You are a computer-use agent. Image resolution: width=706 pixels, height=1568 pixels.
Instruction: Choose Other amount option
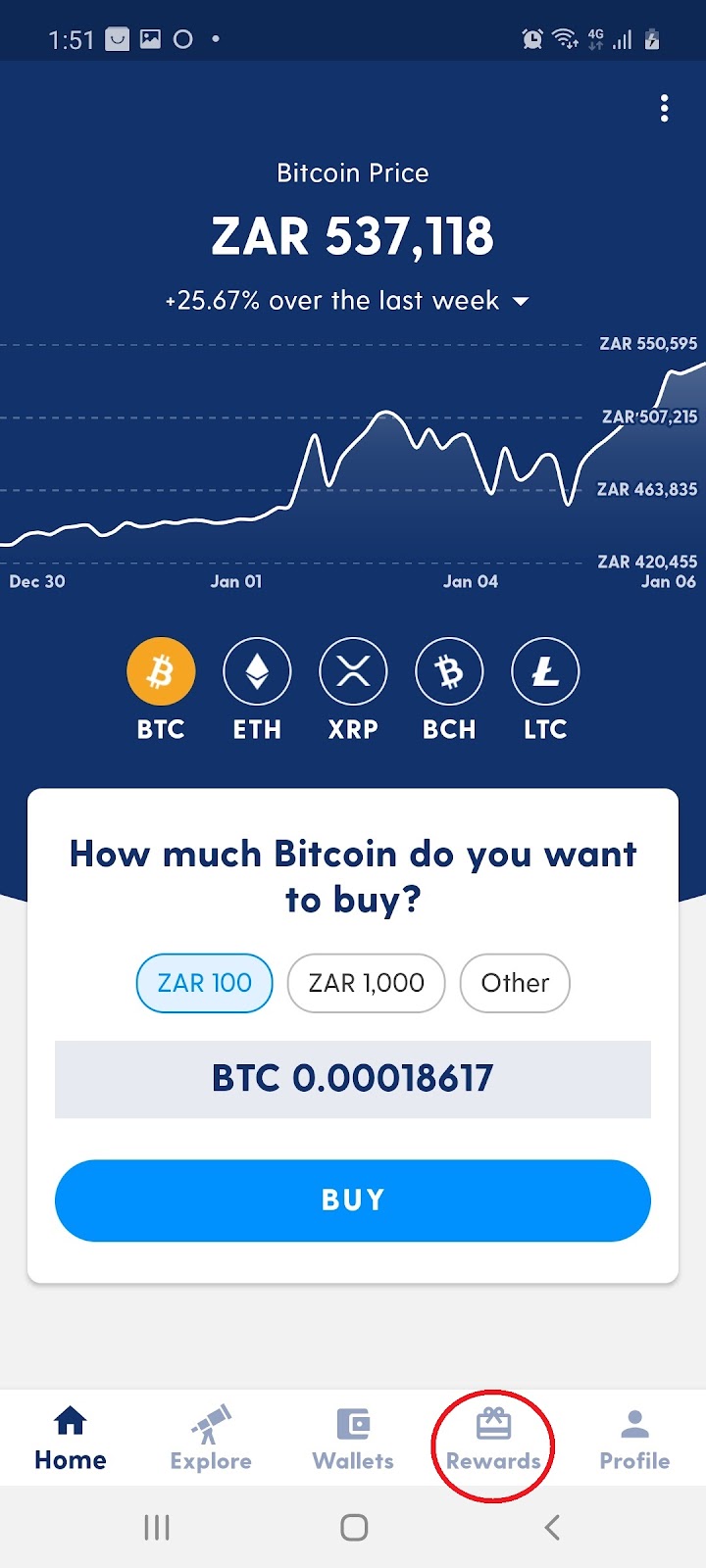click(515, 983)
